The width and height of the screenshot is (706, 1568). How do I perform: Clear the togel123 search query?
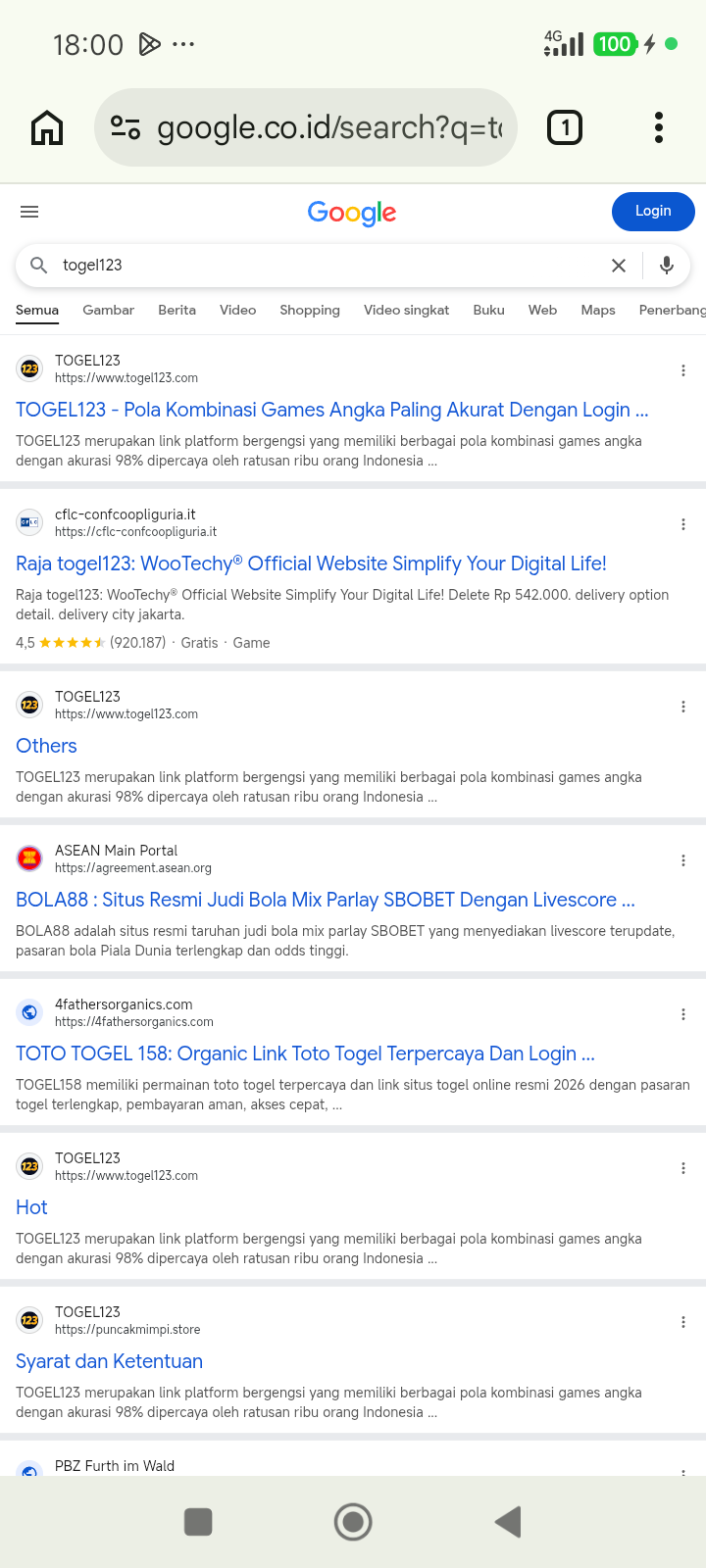[619, 266]
